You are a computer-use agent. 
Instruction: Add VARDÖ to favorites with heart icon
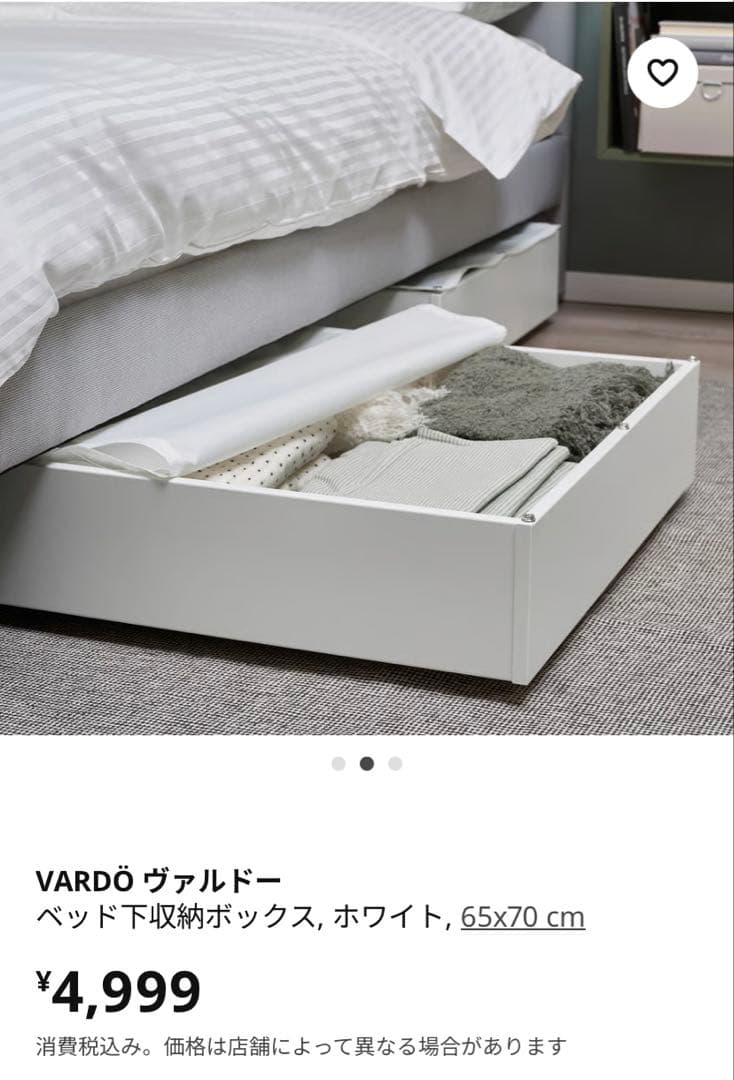click(663, 71)
